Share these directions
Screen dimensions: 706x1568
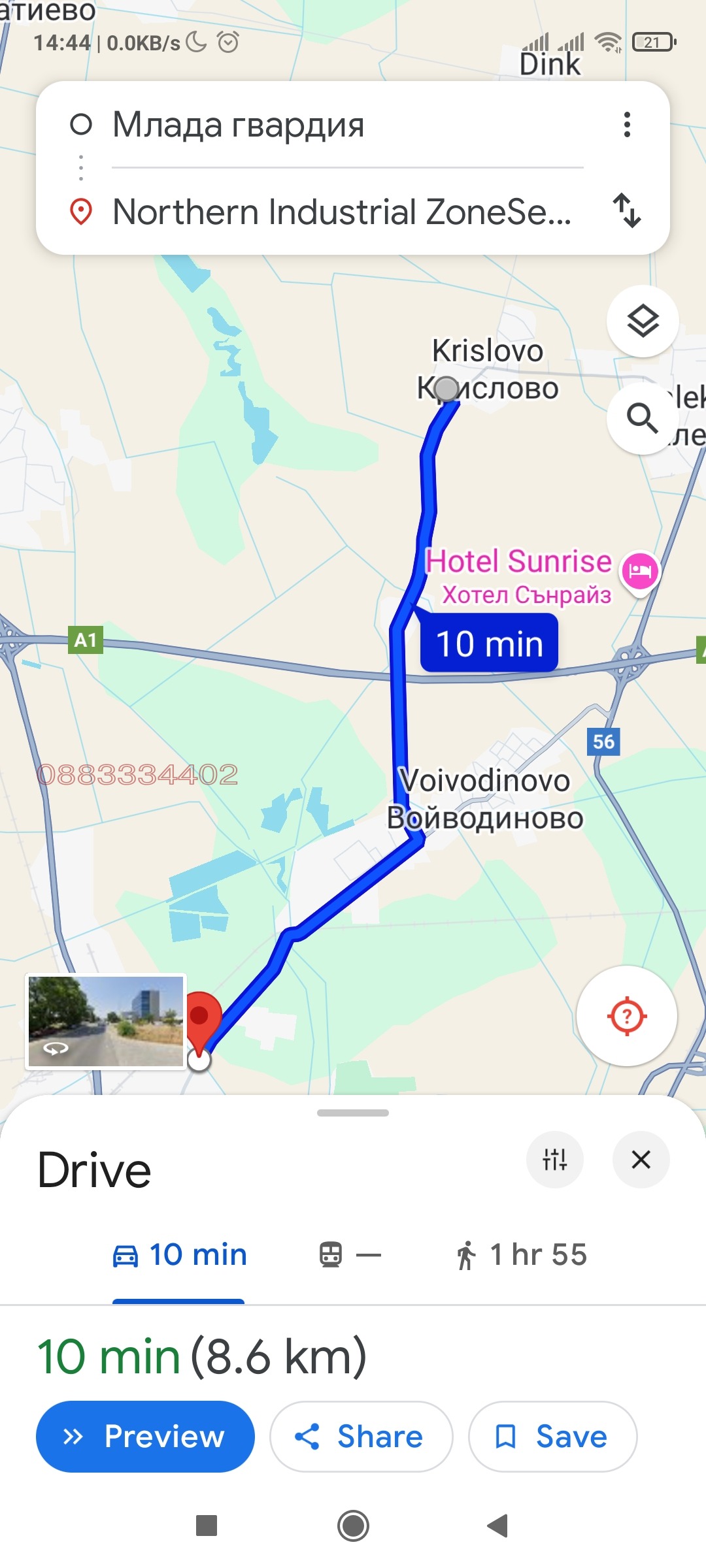tap(361, 1436)
